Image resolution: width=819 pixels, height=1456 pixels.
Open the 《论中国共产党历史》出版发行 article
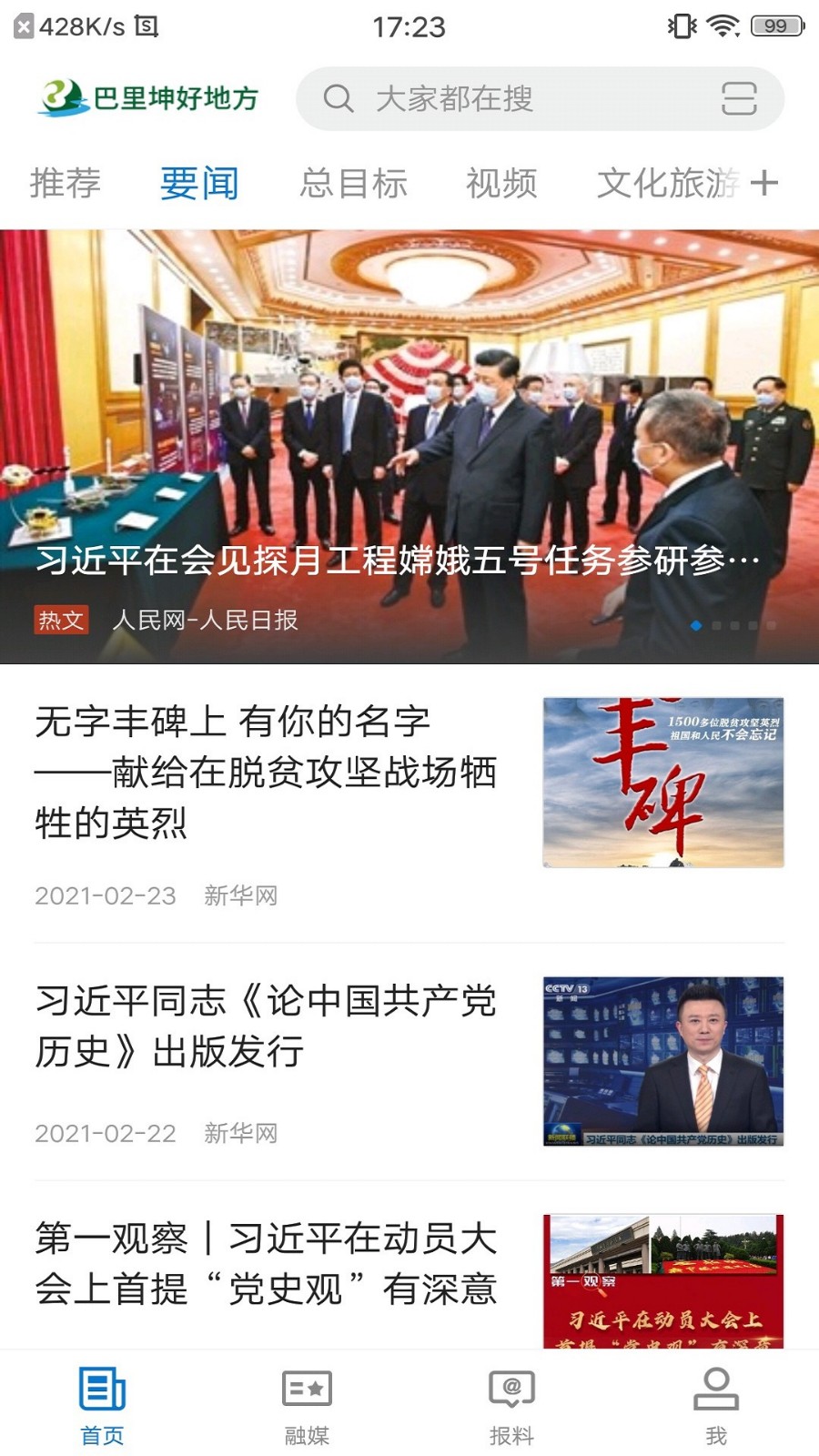pyautogui.click(x=266, y=1026)
